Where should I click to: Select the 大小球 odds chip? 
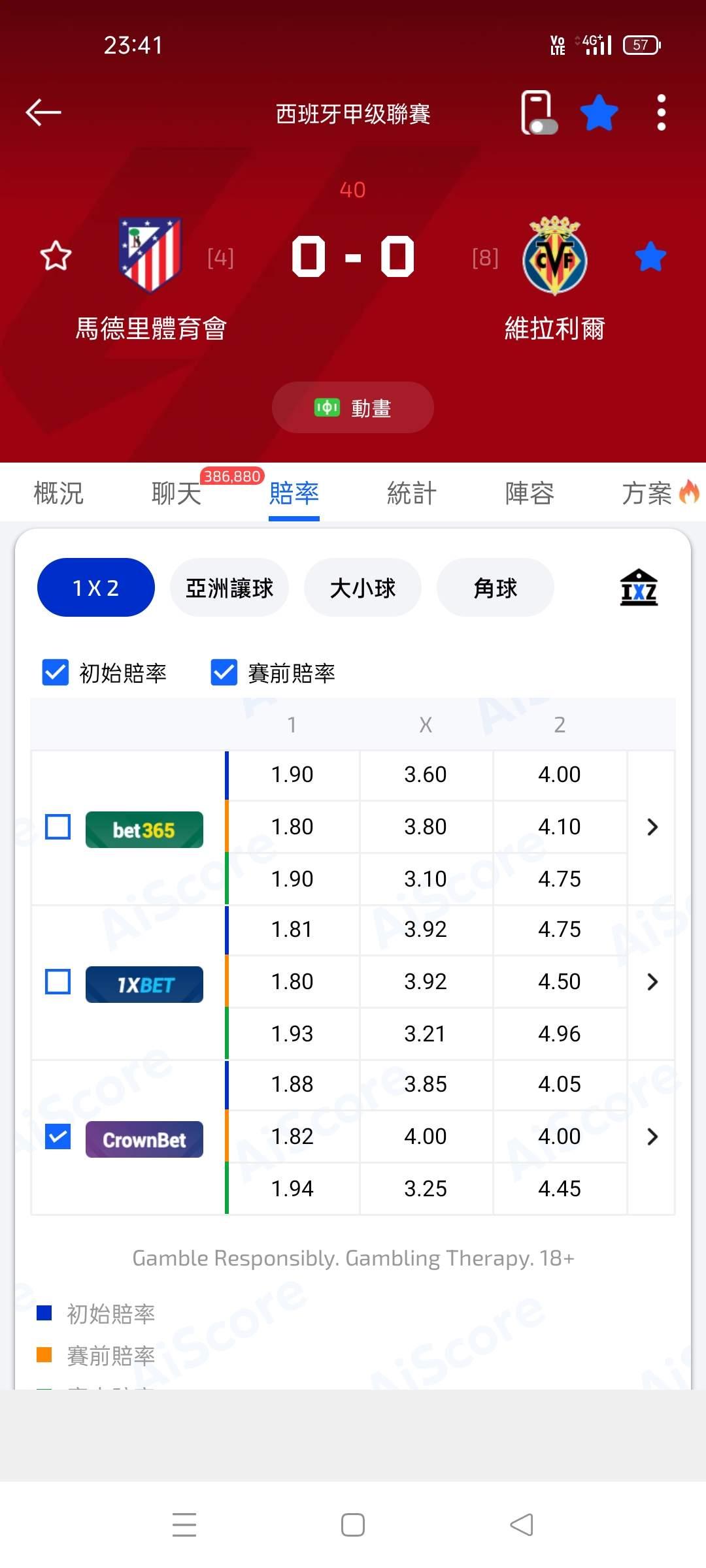[363, 588]
